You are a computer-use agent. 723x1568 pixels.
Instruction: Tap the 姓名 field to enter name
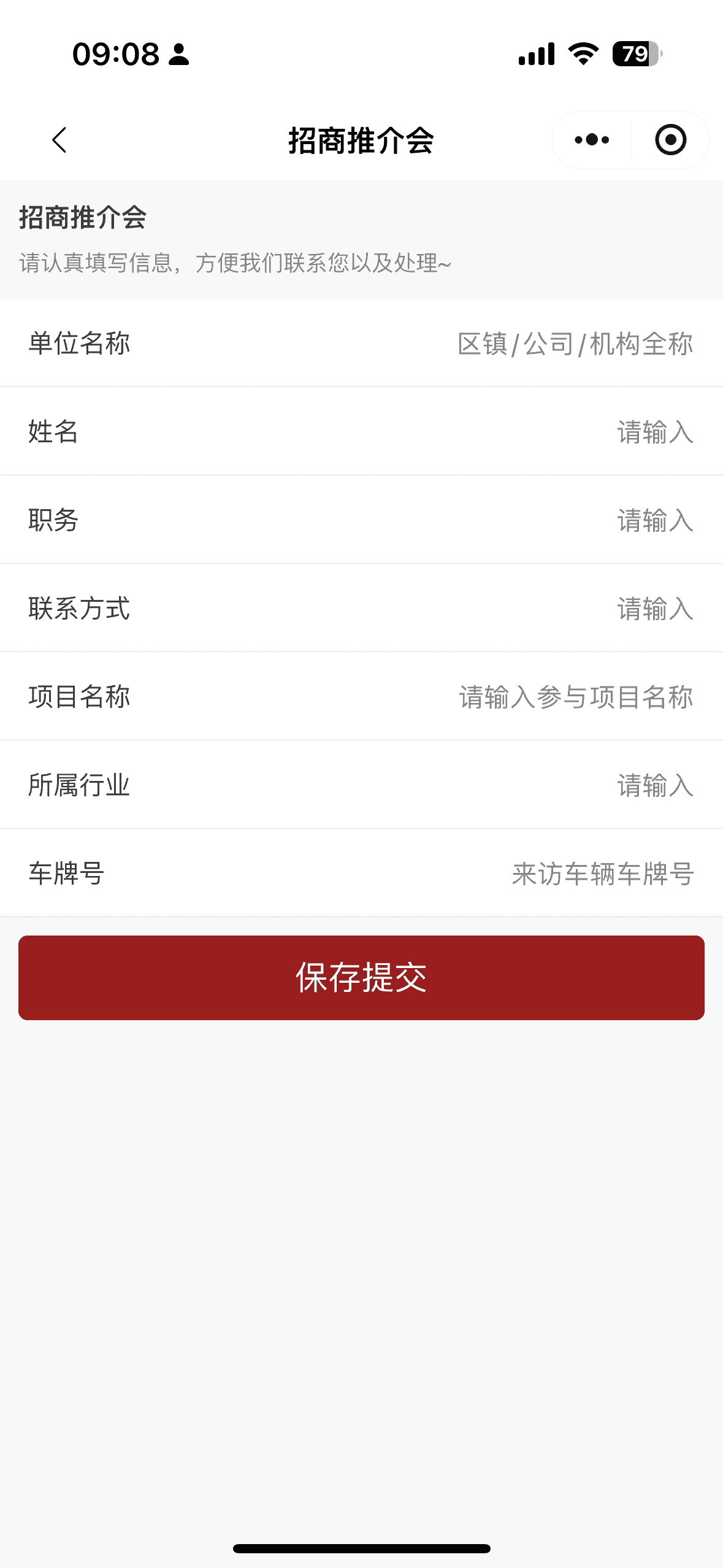tap(654, 432)
